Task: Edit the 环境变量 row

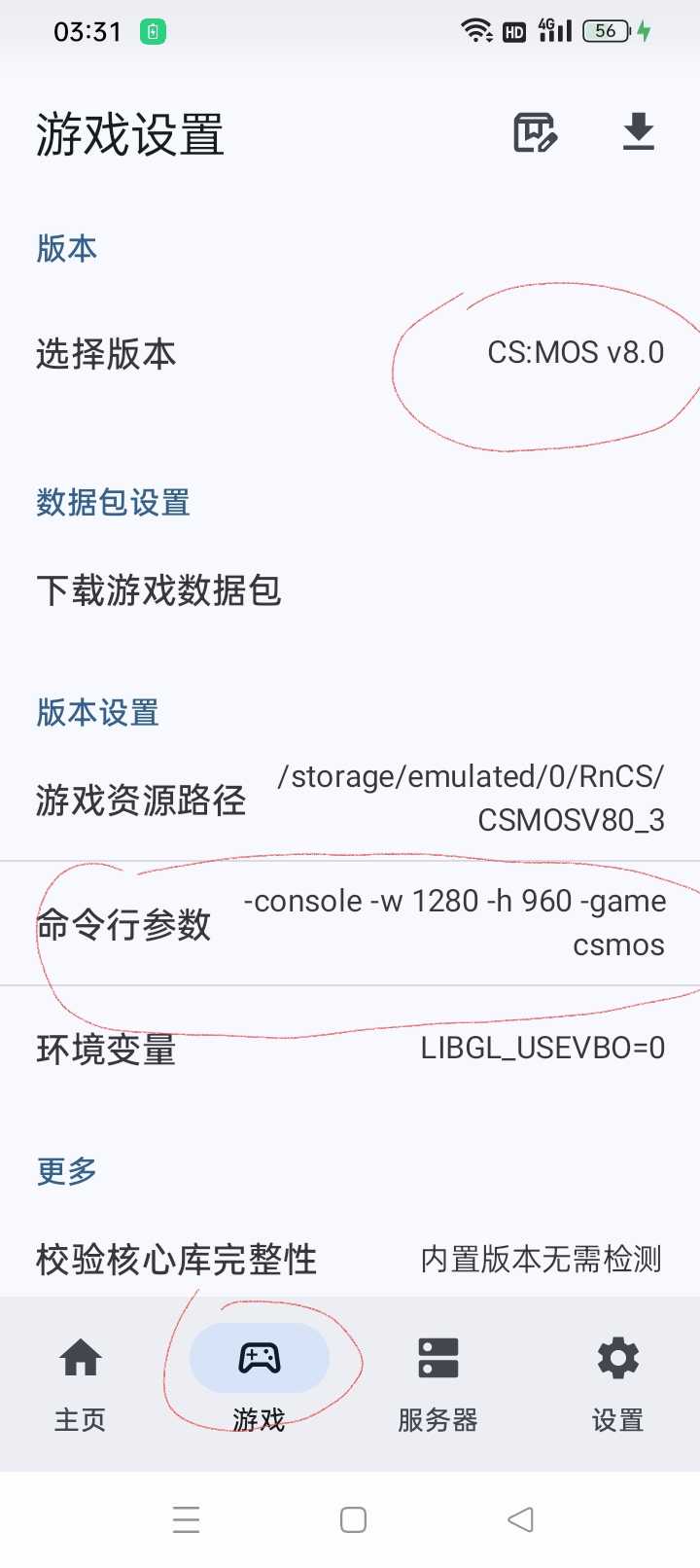Action: pos(350,1049)
